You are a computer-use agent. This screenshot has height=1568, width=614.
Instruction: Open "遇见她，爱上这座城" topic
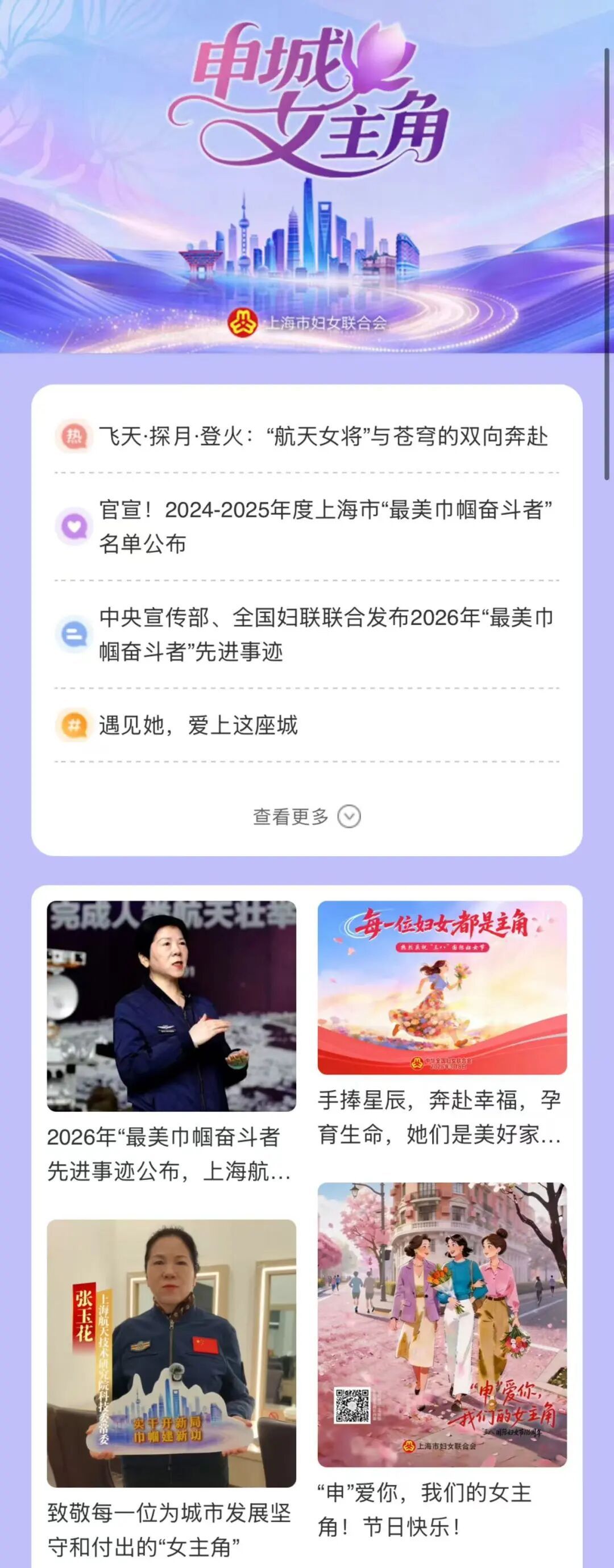click(x=198, y=725)
